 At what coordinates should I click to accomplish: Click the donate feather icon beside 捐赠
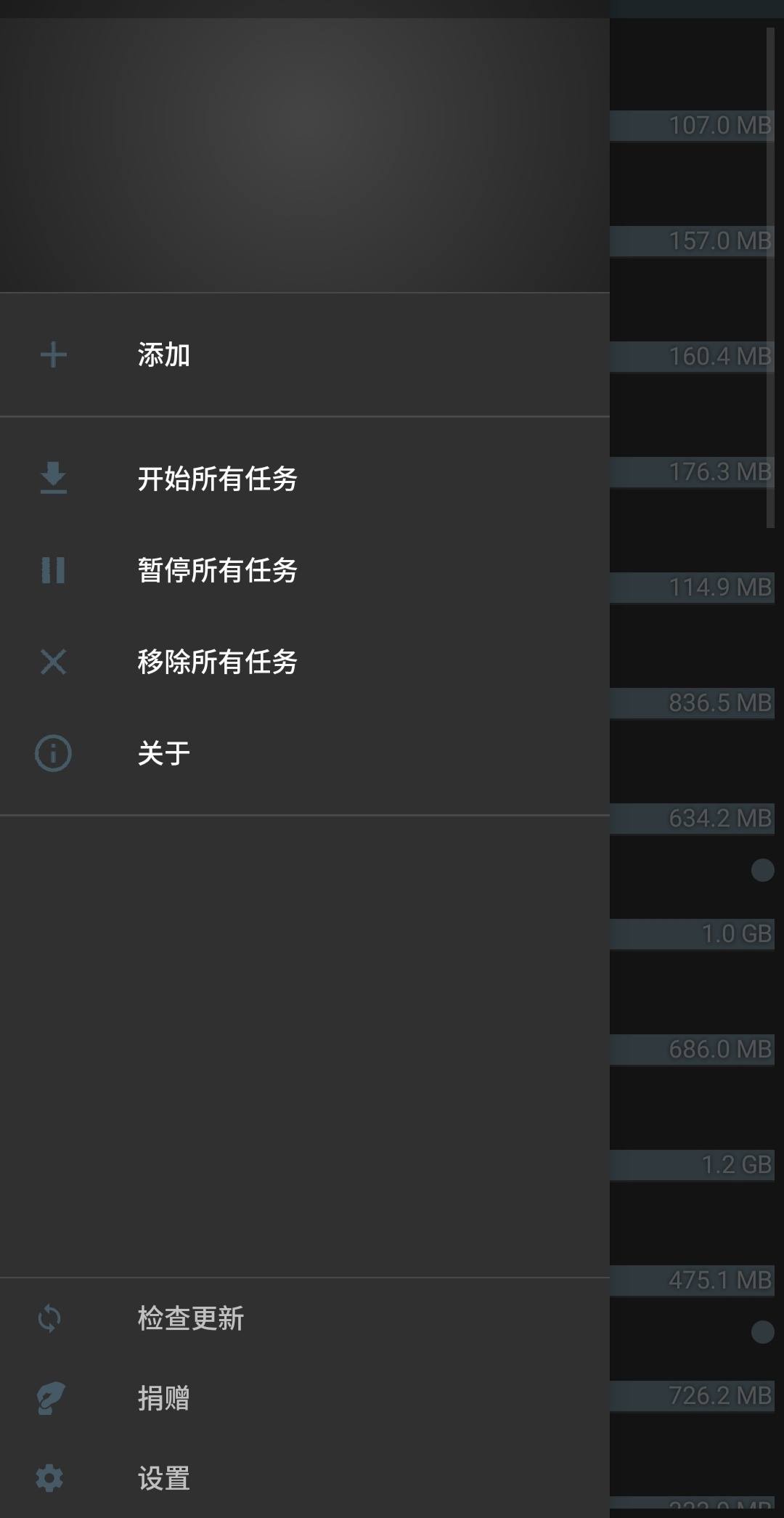click(x=48, y=1400)
